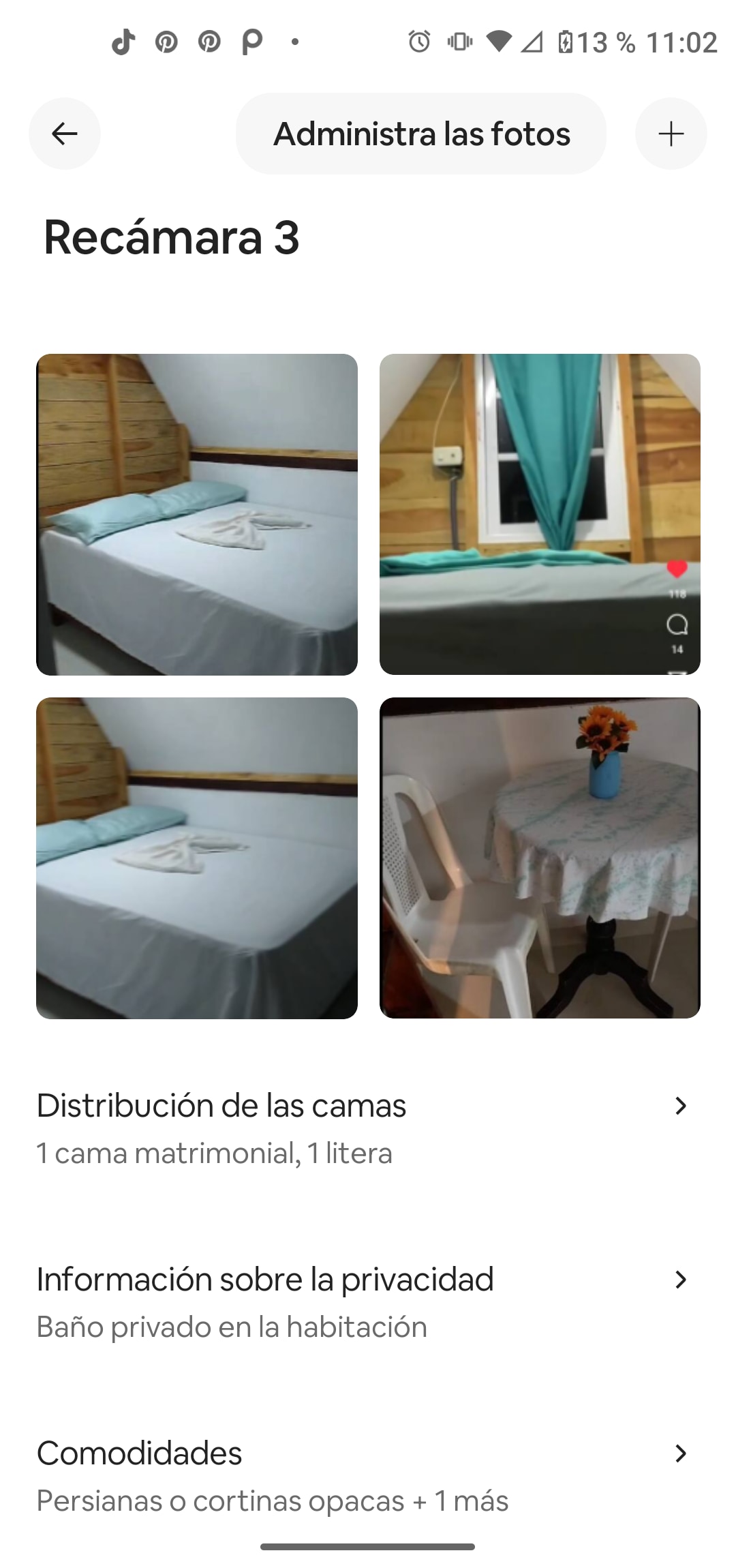736x1568 pixels.
Task: Open Información sobre la privacidad
Action: pos(361,1301)
